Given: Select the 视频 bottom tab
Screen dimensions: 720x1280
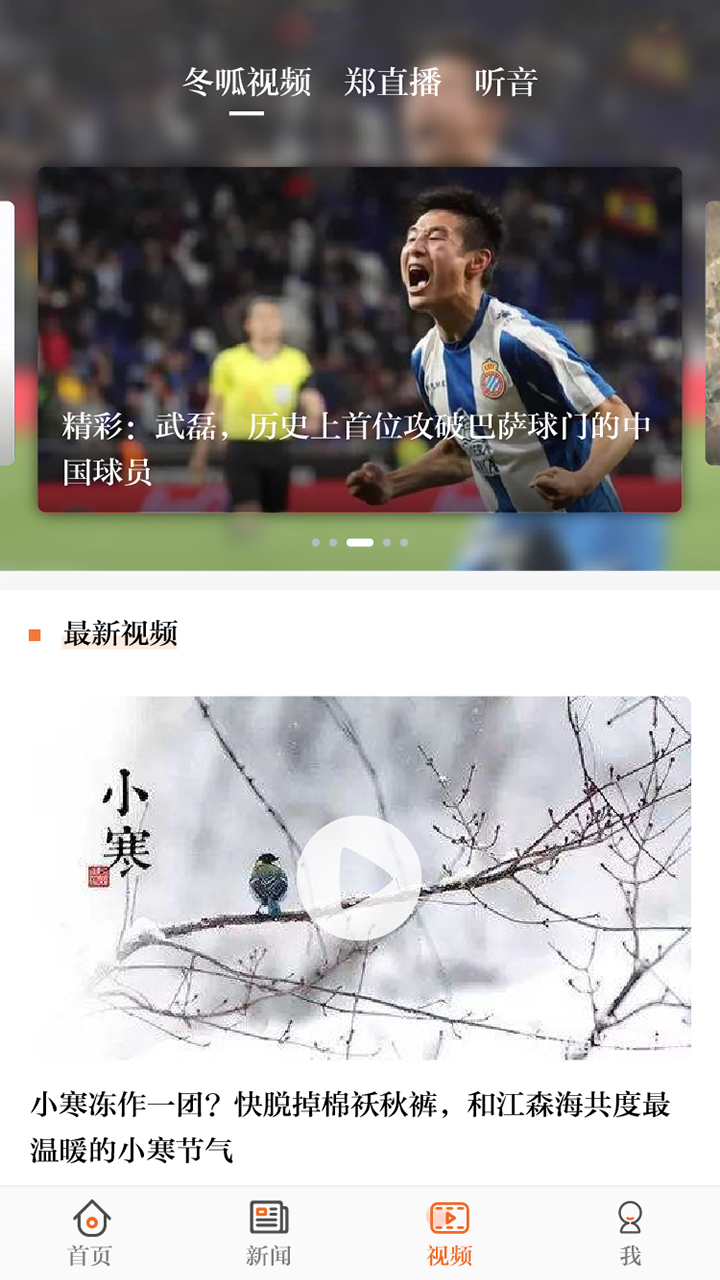Looking at the screenshot, I should (449, 1233).
